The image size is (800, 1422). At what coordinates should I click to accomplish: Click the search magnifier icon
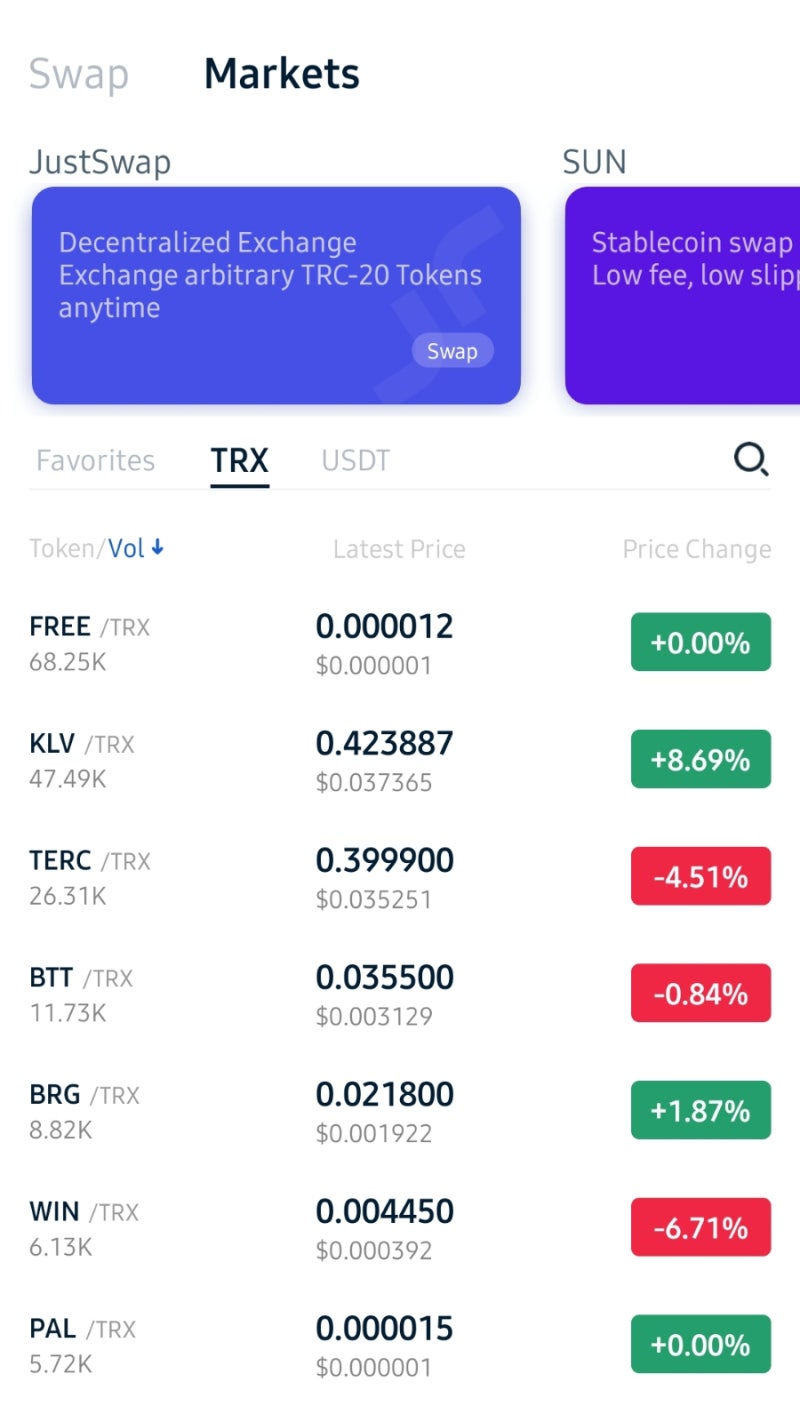pyautogui.click(x=751, y=460)
